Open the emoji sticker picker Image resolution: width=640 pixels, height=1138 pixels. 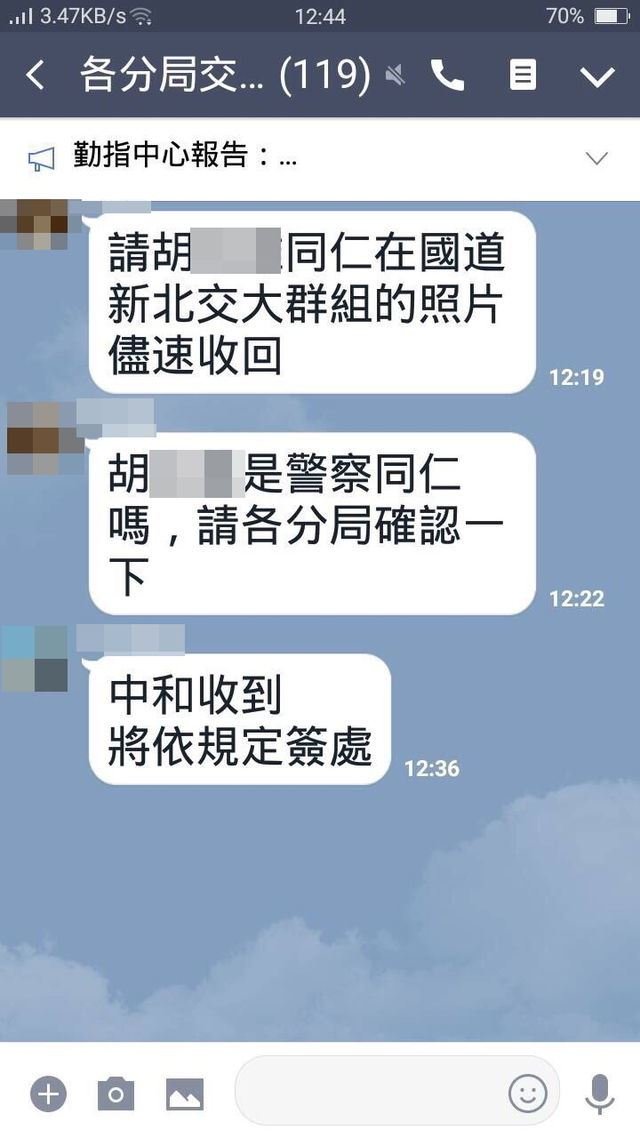click(x=527, y=1092)
